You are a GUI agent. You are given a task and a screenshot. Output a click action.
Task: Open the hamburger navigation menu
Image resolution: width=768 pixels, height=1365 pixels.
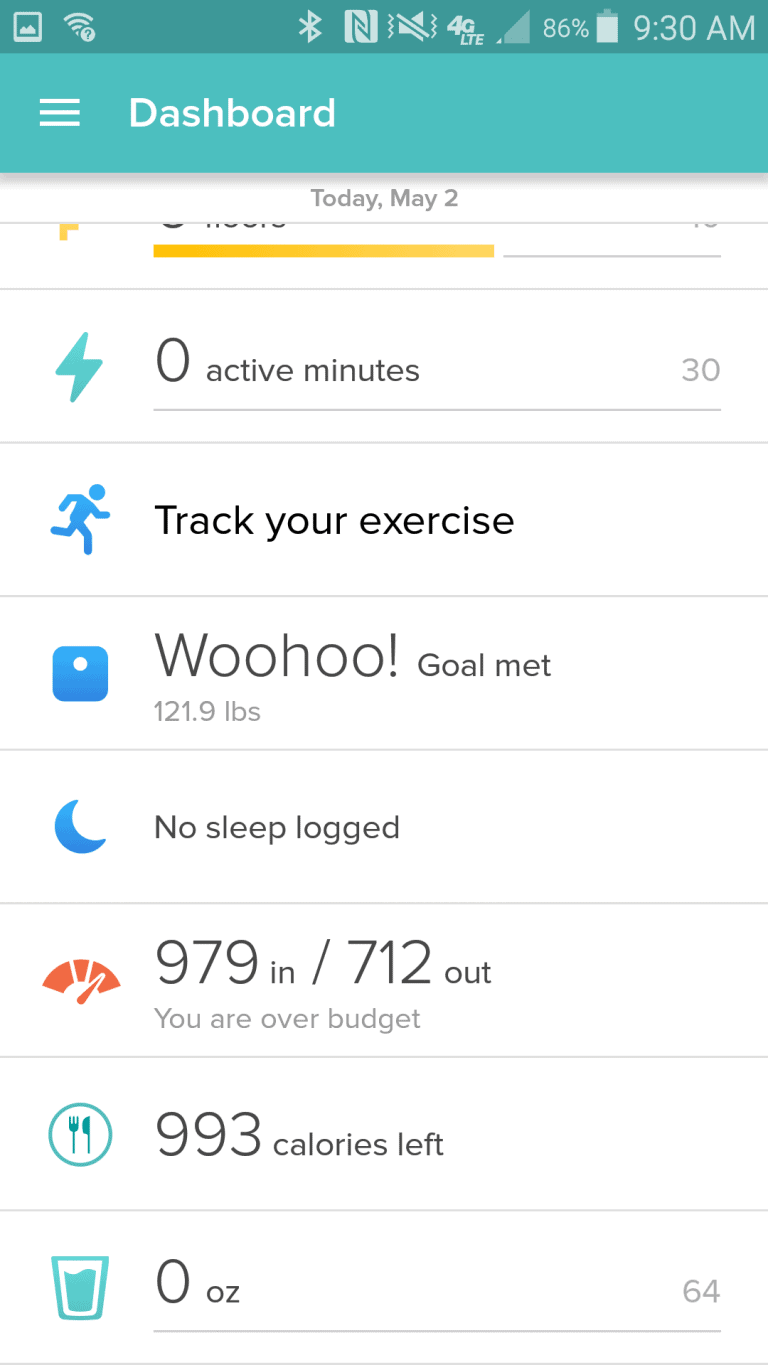[x=59, y=113]
